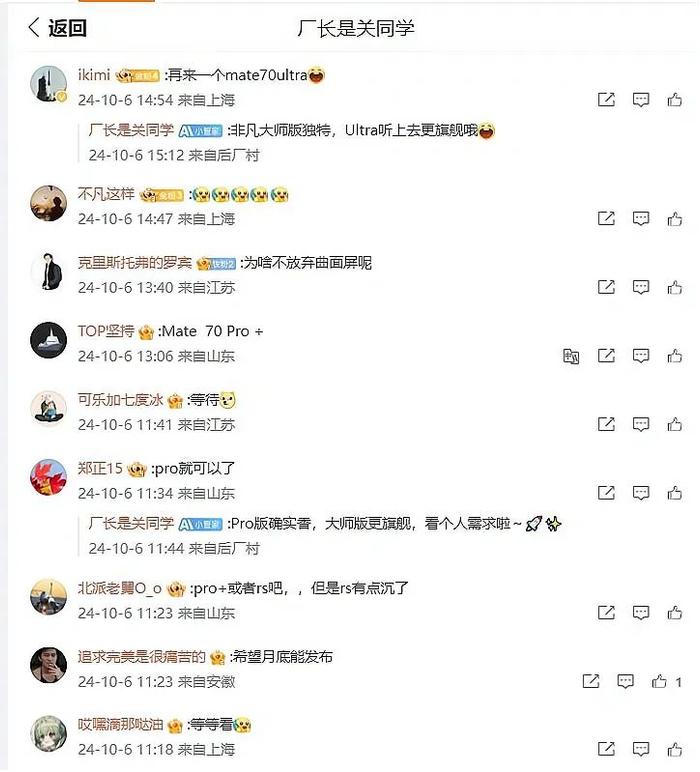
Task: Translate TOP坚持's comment
Action: coord(571,356)
